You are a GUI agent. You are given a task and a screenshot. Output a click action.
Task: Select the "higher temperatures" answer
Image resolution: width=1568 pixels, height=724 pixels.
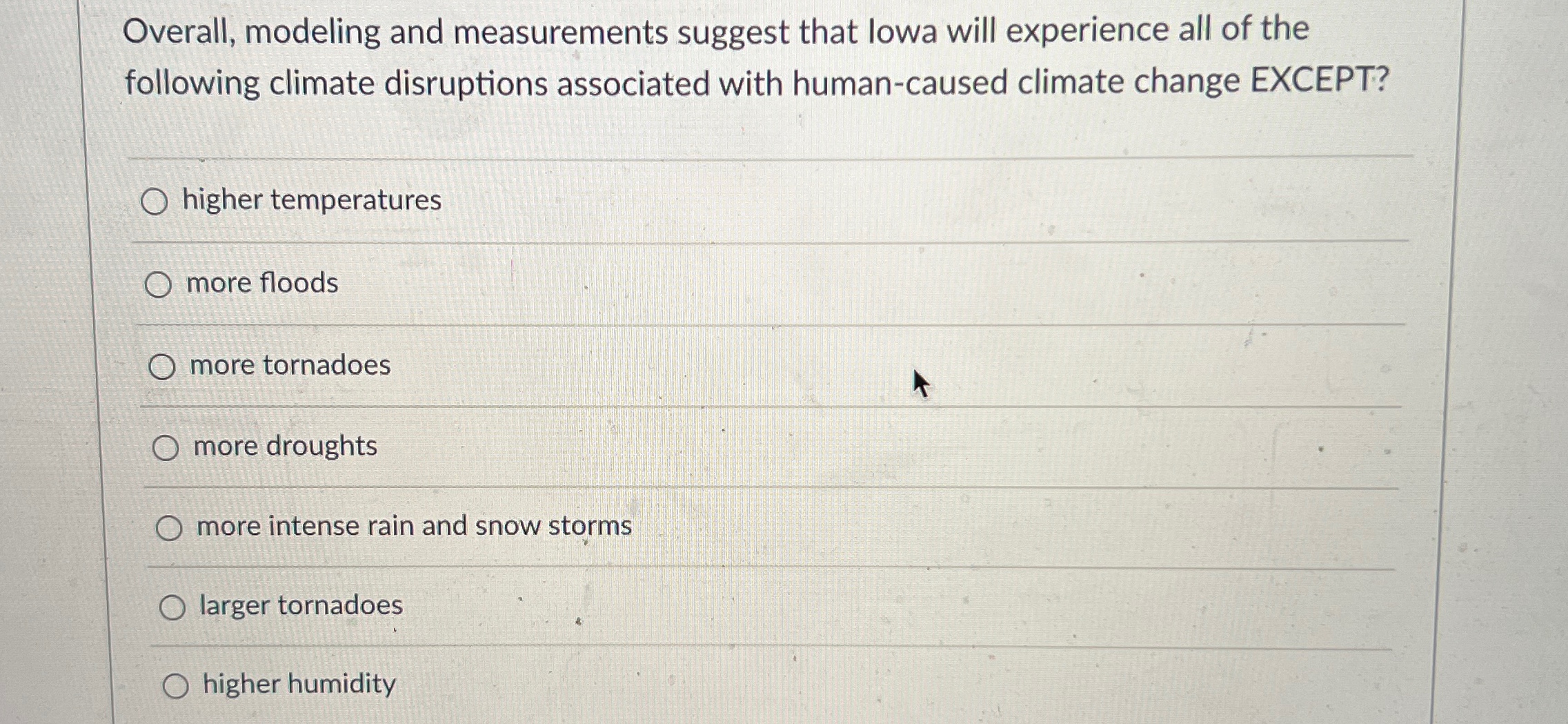click(x=154, y=202)
